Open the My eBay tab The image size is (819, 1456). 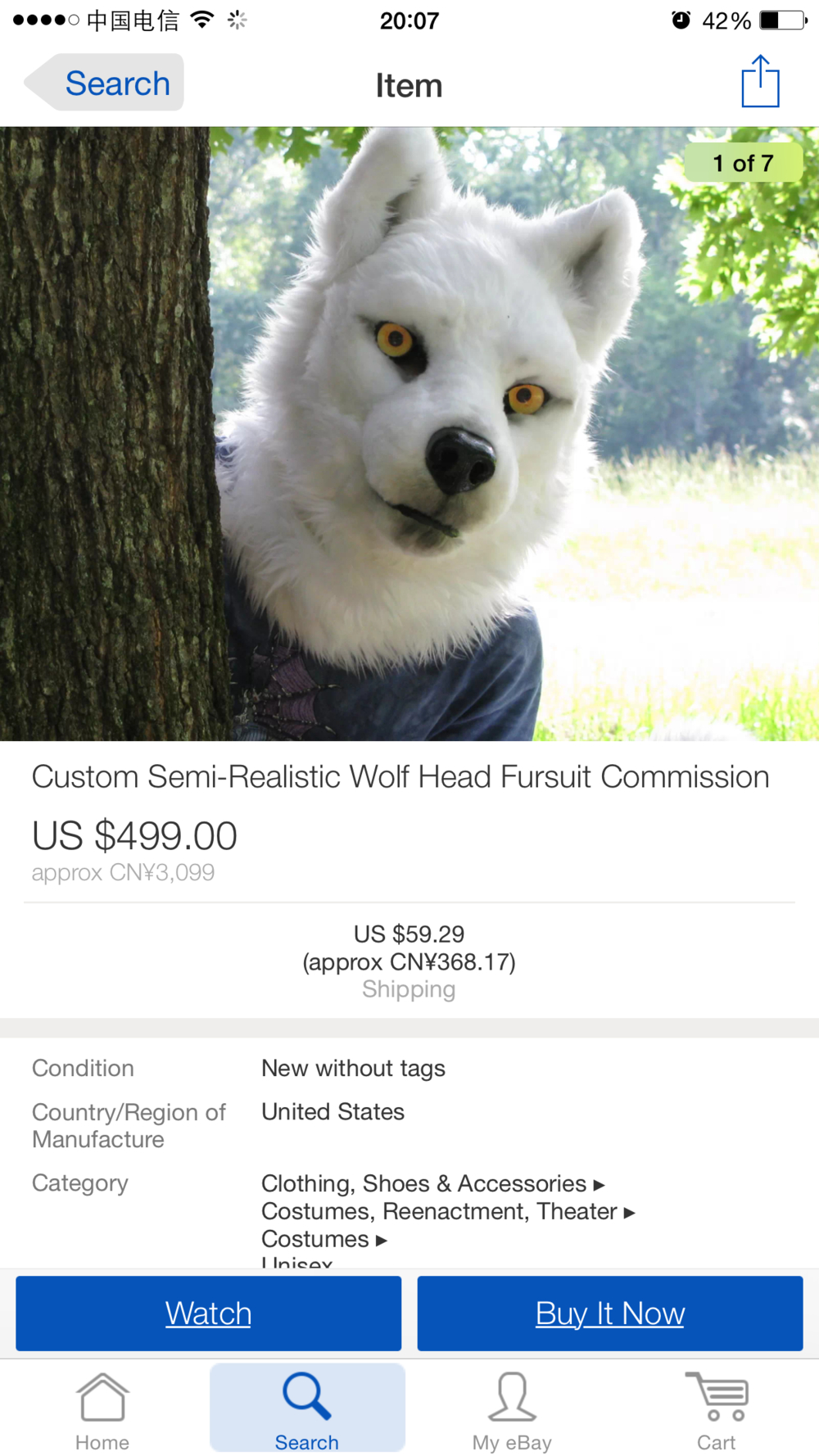point(512,1412)
